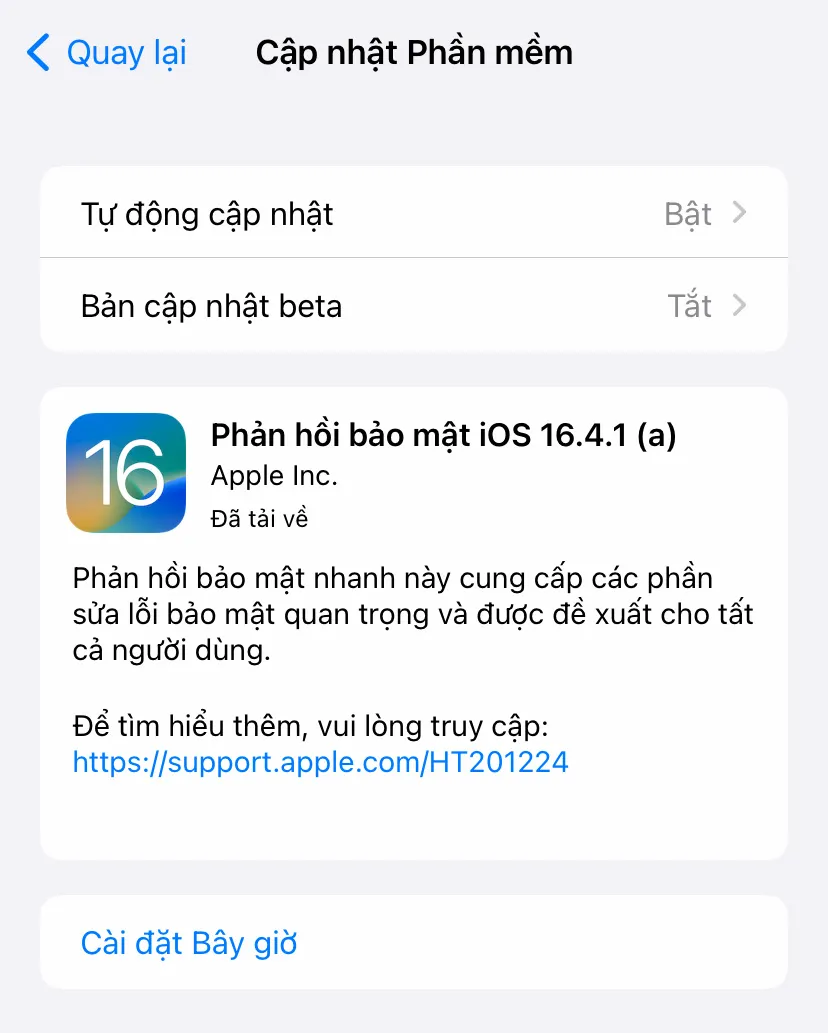Tap Cài đặt Bây giờ

click(x=189, y=943)
